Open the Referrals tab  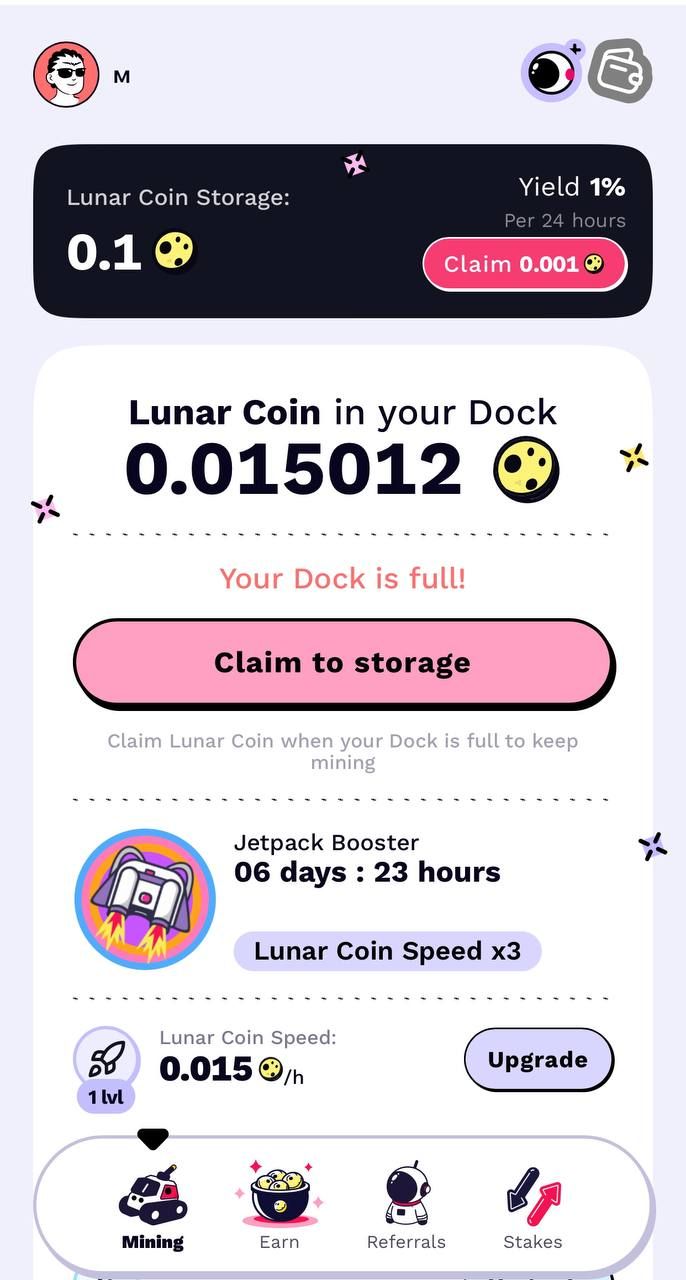[x=406, y=1208]
